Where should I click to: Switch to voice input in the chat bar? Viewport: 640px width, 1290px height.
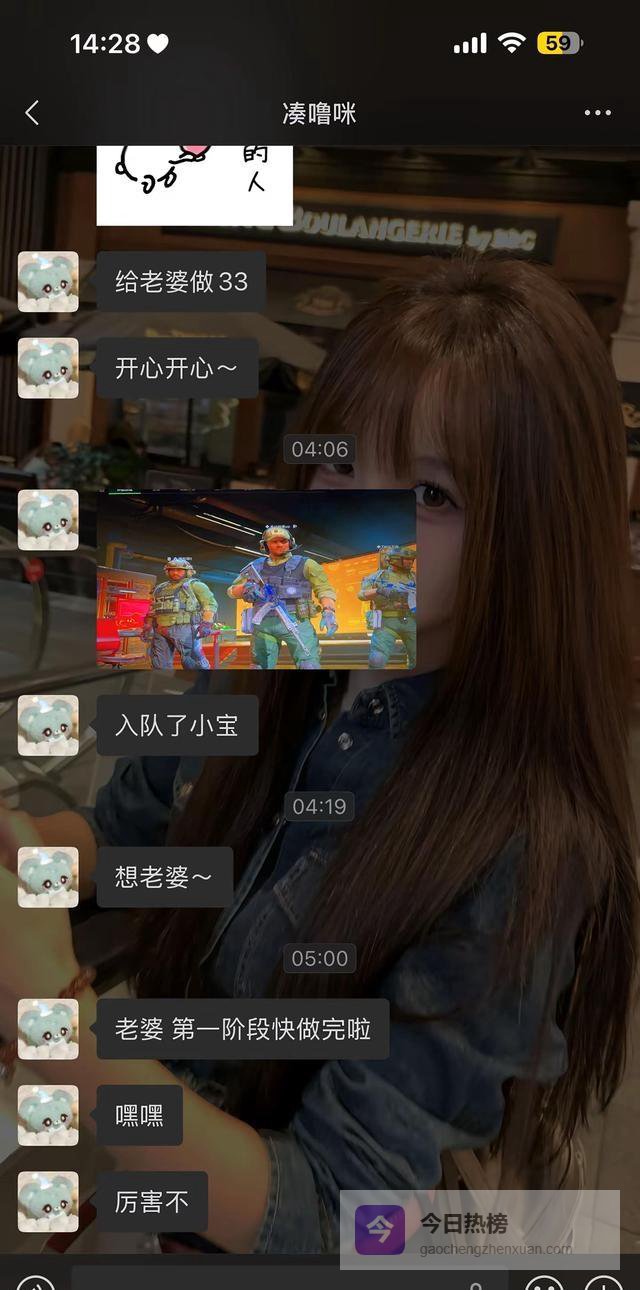pyautogui.click(x=35, y=1282)
